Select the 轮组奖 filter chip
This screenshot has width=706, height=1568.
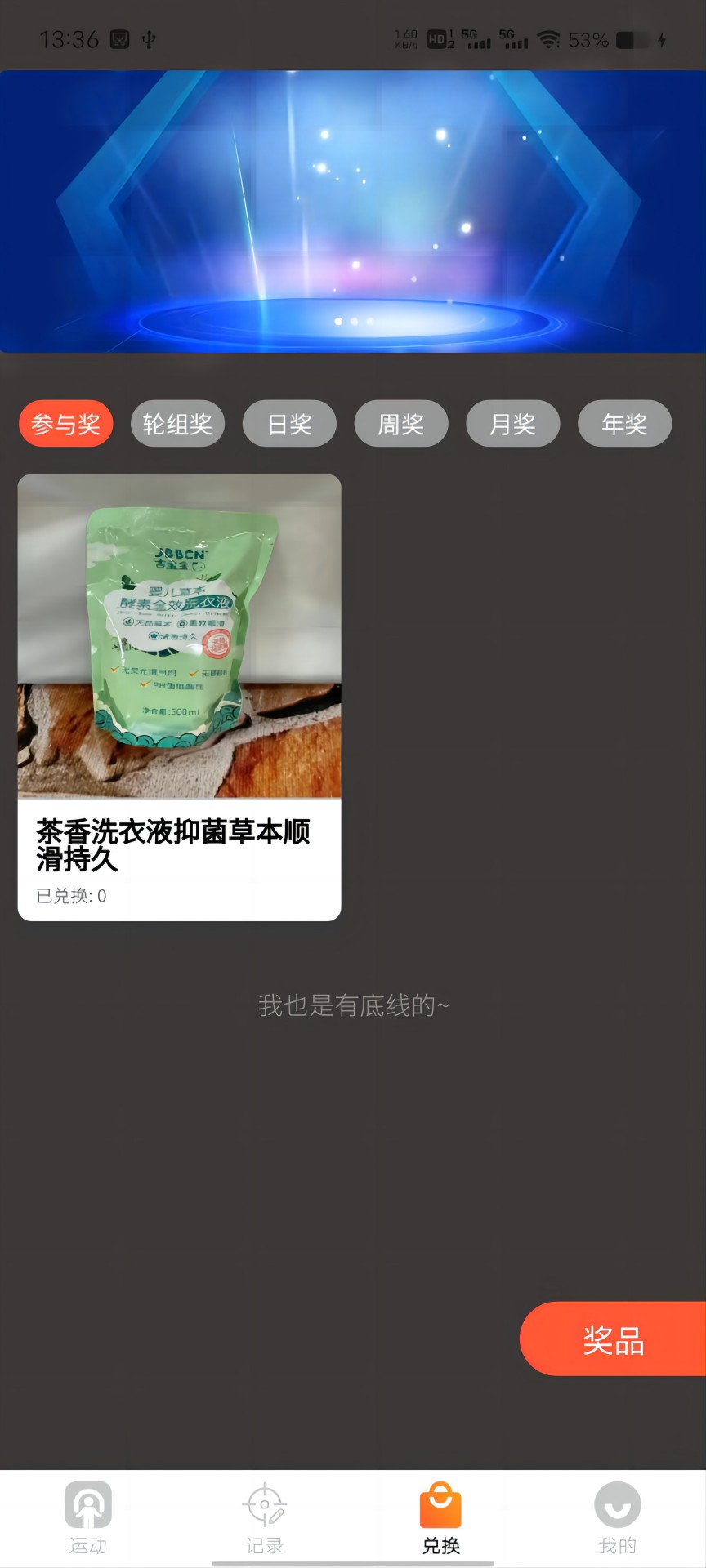point(177,423)
